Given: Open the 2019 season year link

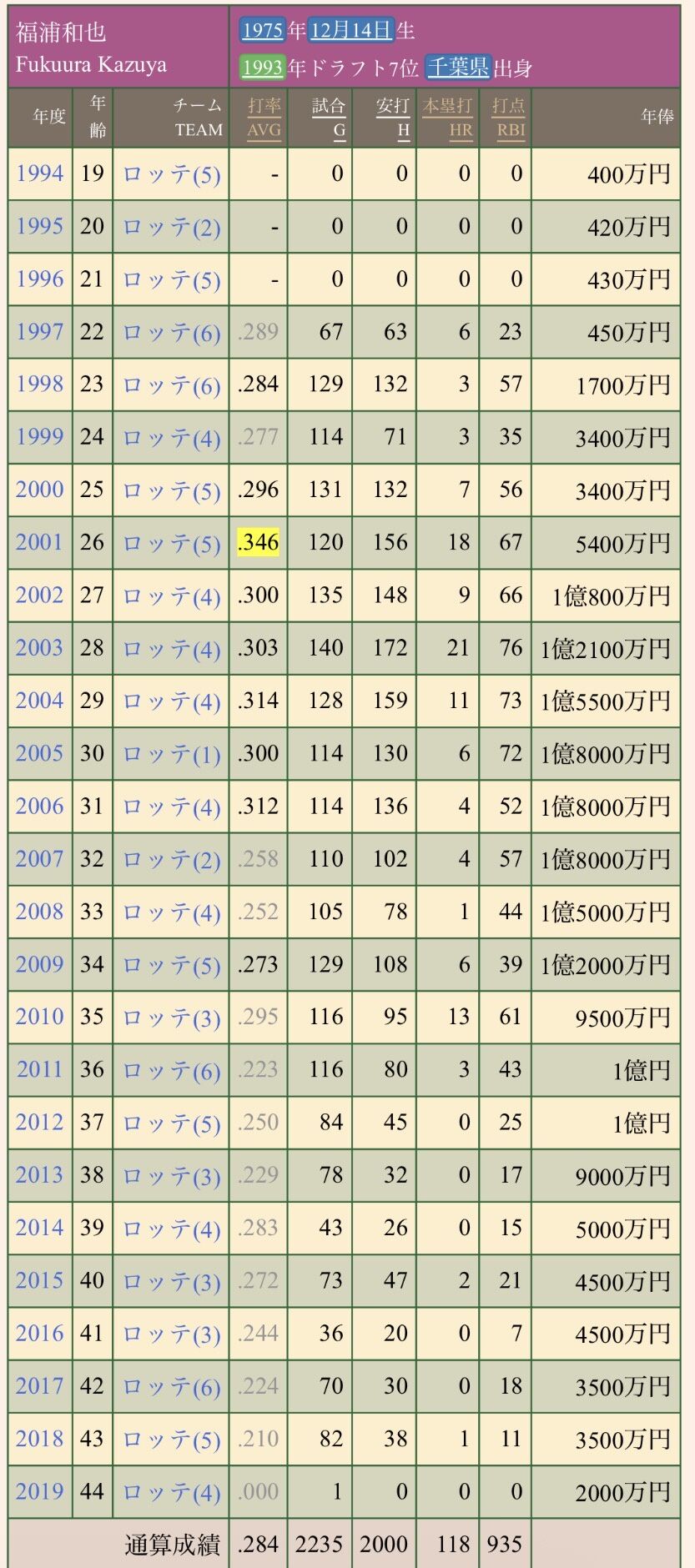Looking at the screenshot, I should tap(40, 1491).
